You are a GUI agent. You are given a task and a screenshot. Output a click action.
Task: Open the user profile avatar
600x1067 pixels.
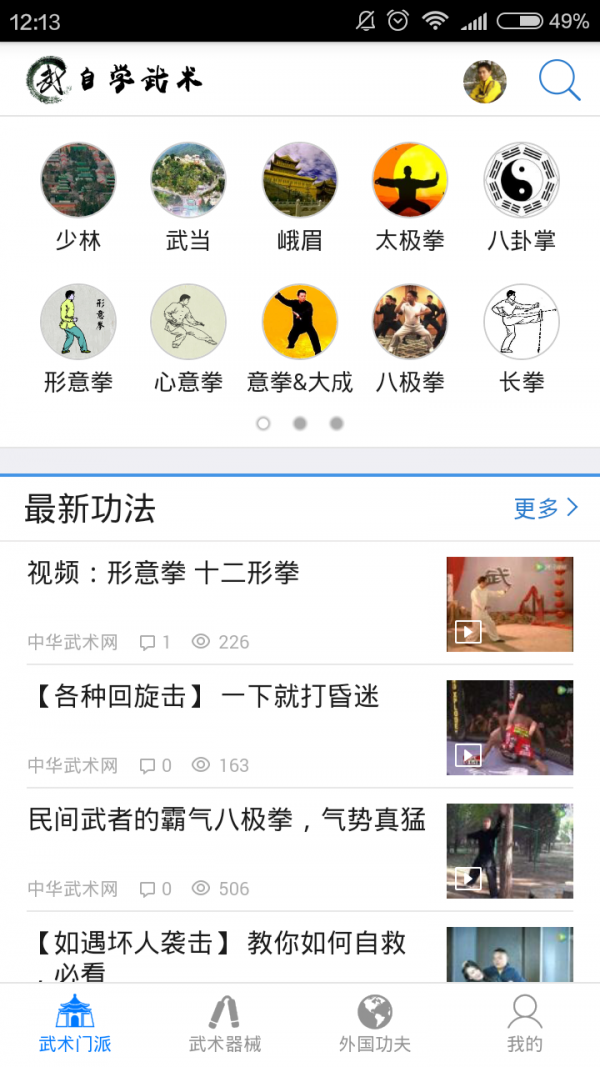[x=485, y=81]
